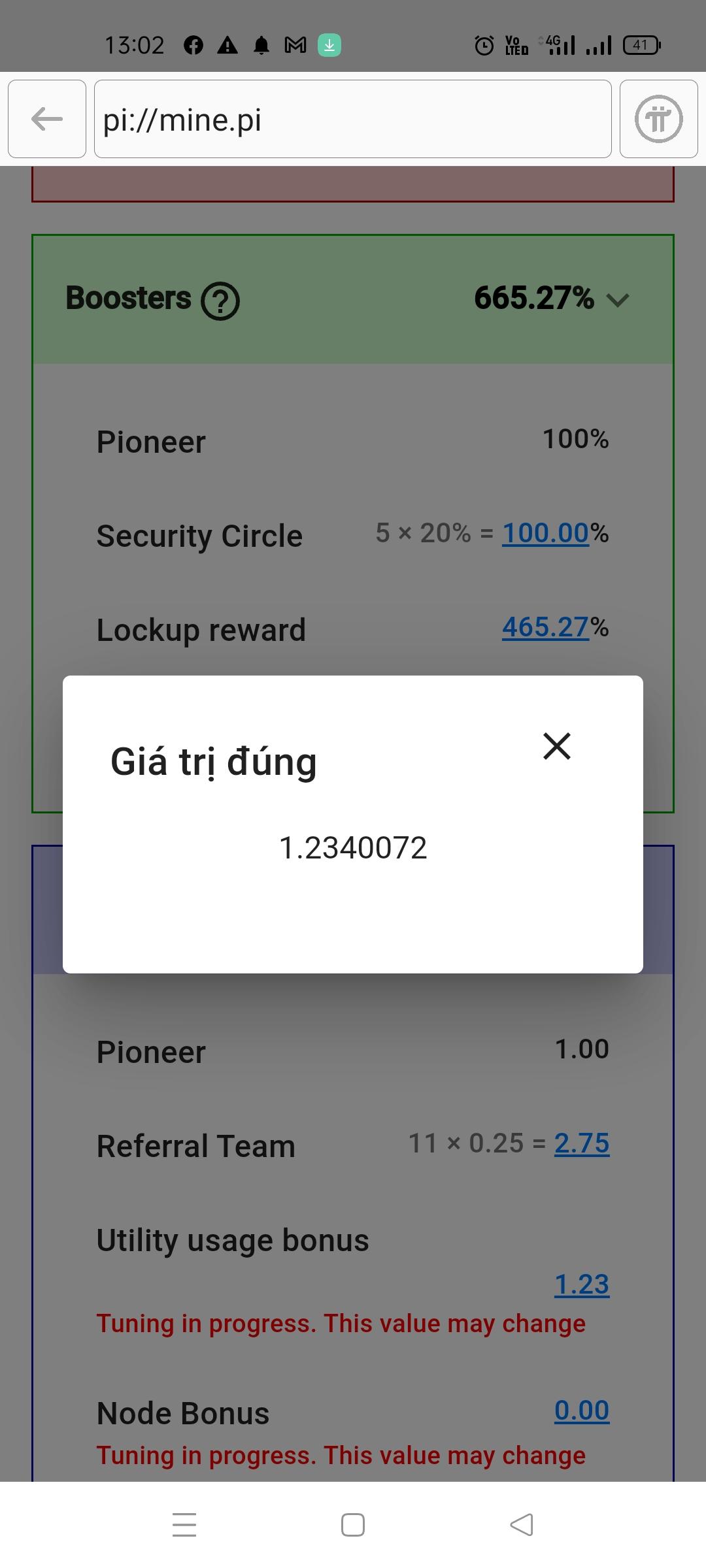The width and height of the screenshot is (706, 1568).
Task: Open the Utility usage bonus 1.23 link
Action: pos(581,1284)
